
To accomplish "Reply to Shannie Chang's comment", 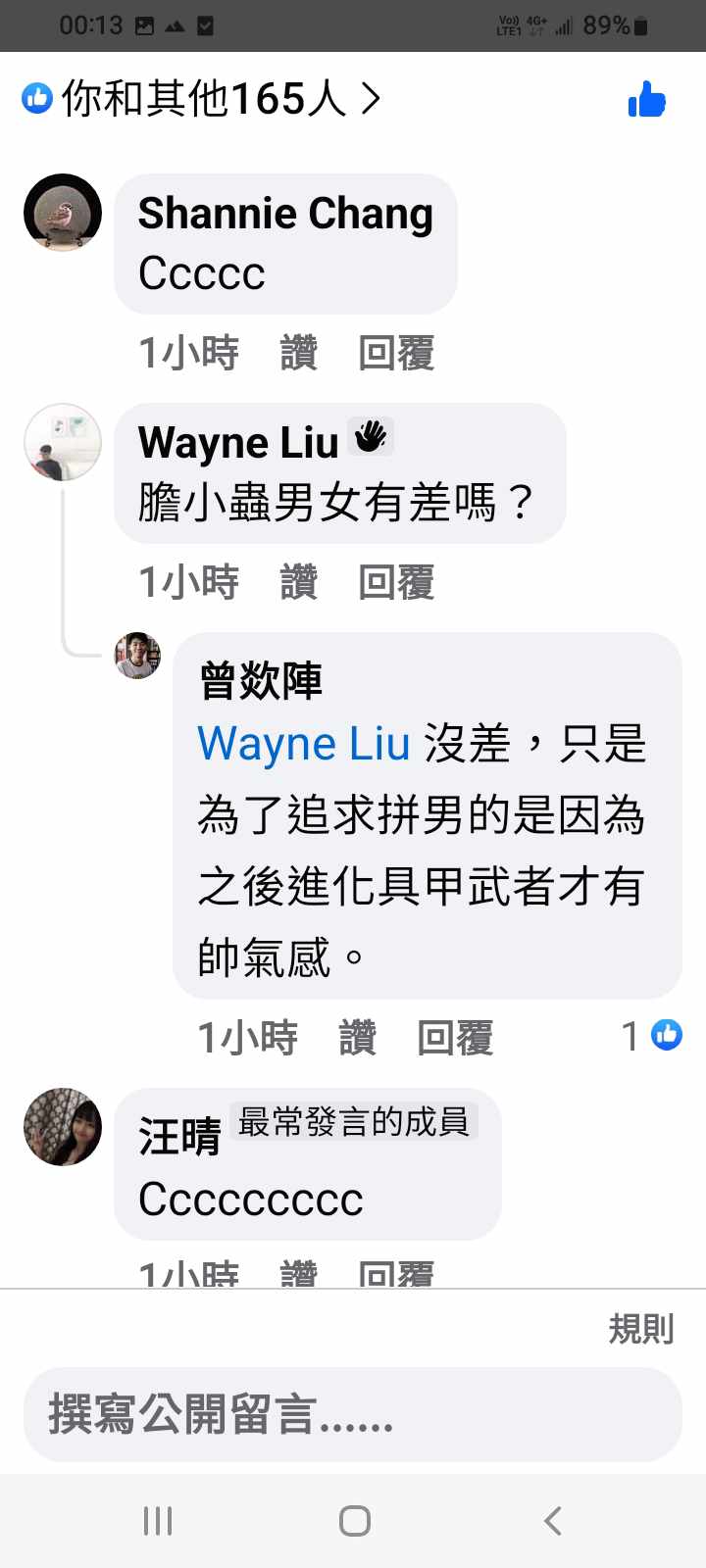I will point(395,353).
